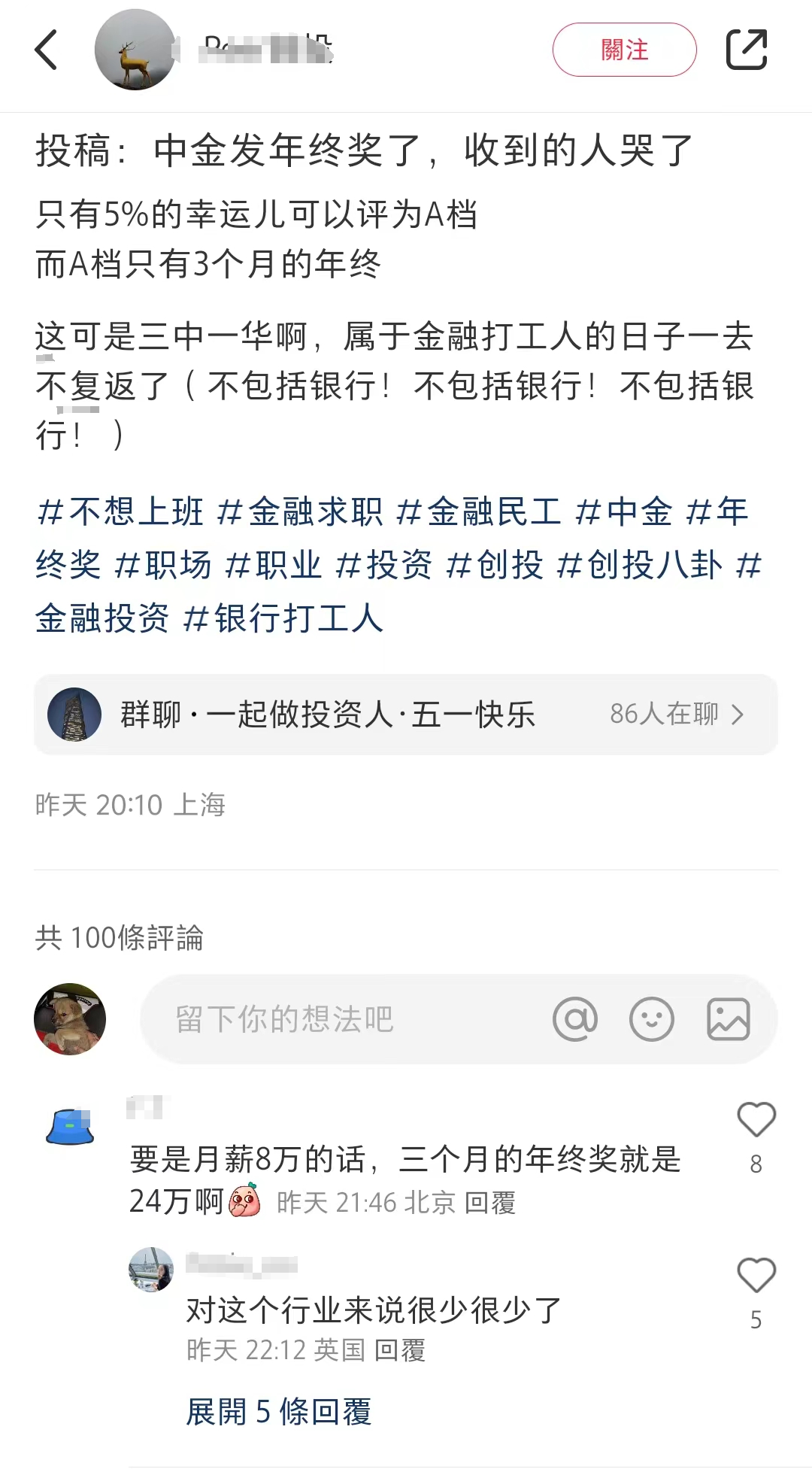Go back using the top-left arrow
This screenshot has width=812, height=1469.
point(46,50)
